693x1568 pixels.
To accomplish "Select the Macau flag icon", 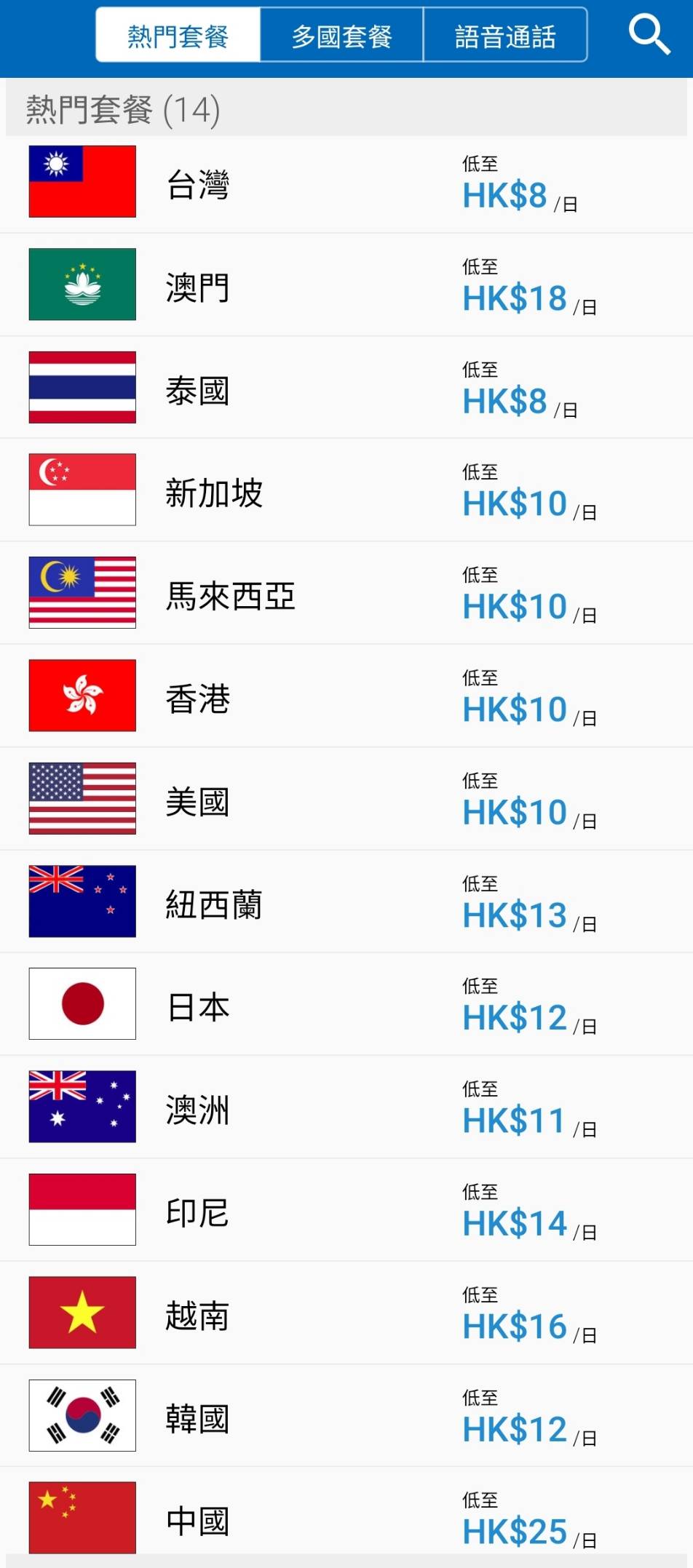I will 82,284.
